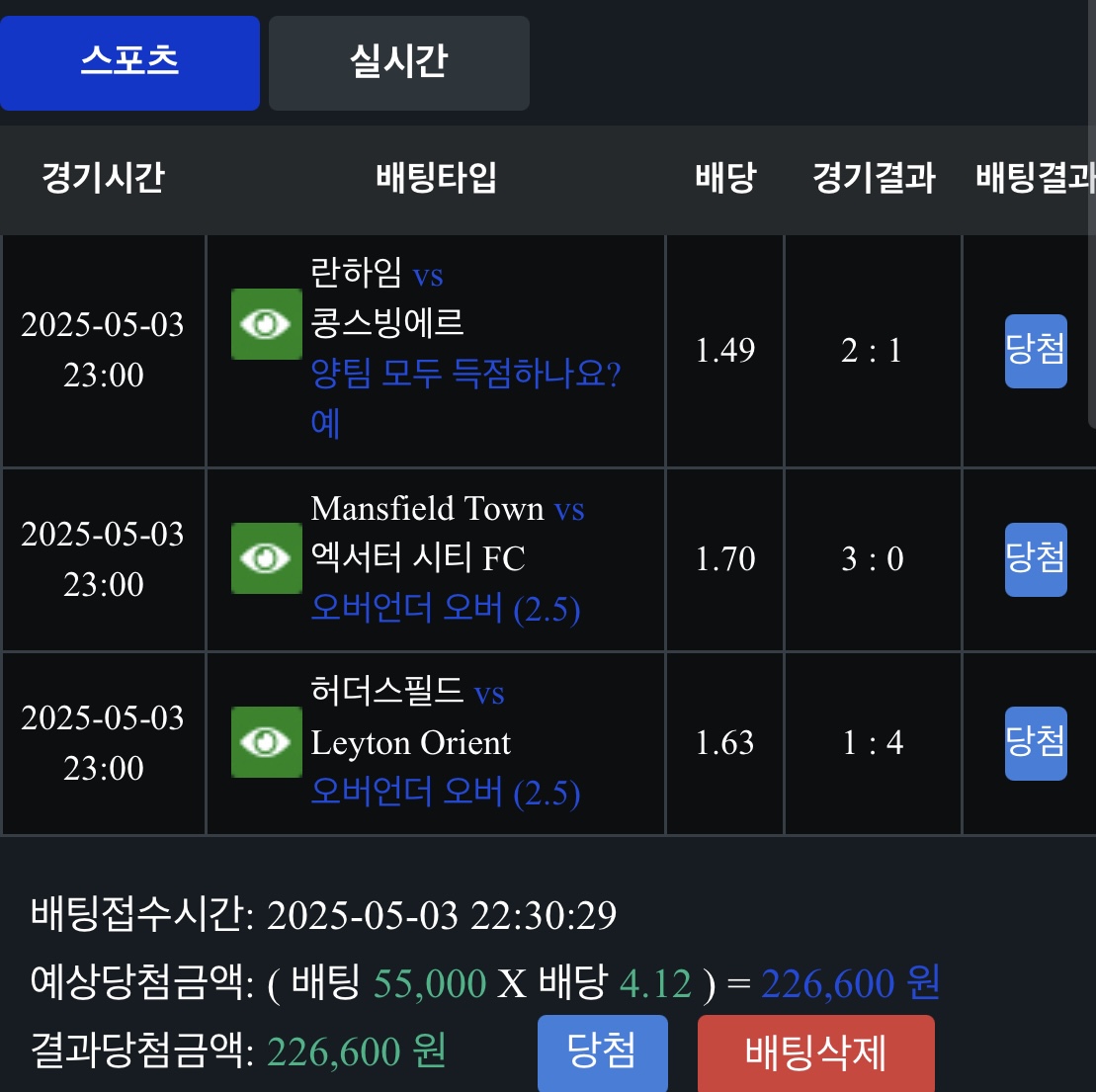1096x1092 pixels.
Task: Delete this bet with 배팅삭제
Action: pos(815,1052)
